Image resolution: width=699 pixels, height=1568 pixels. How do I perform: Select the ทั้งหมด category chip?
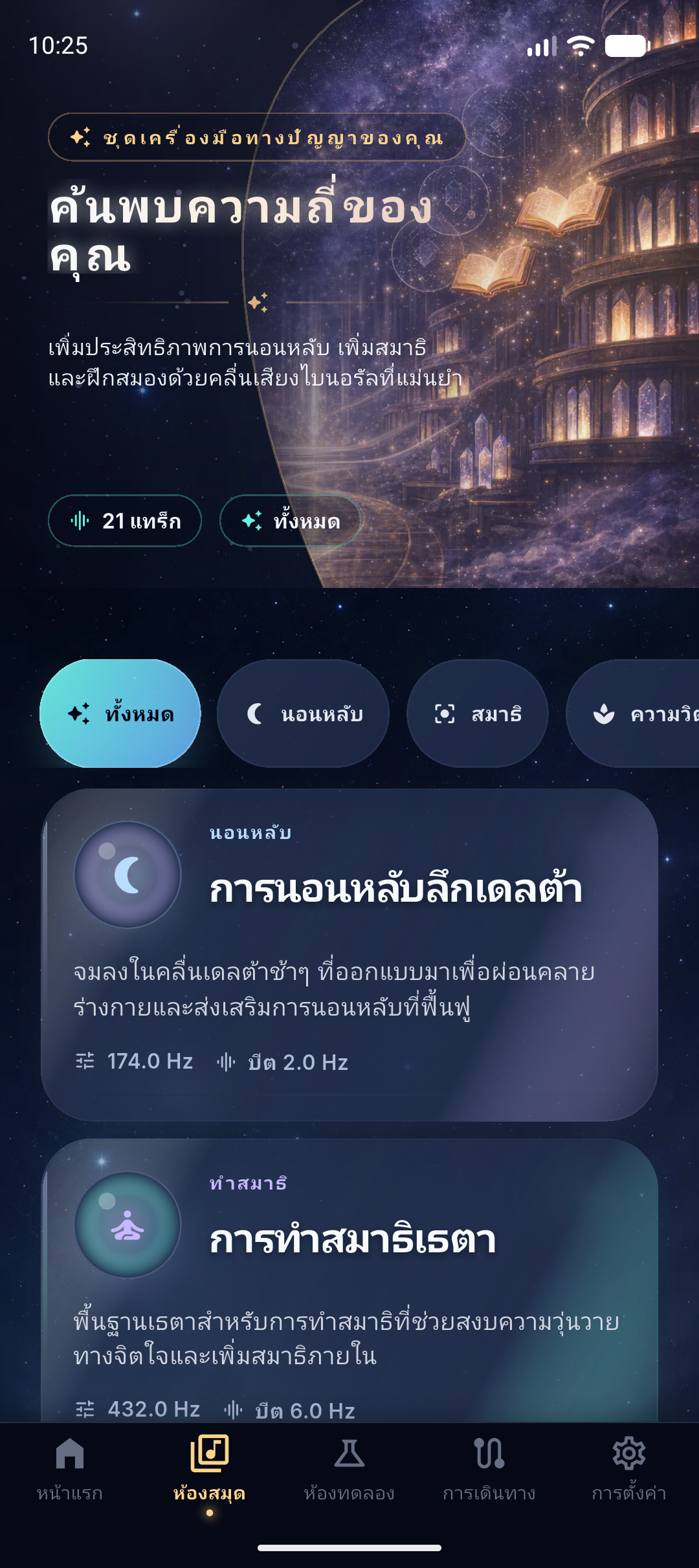(120, 713)
